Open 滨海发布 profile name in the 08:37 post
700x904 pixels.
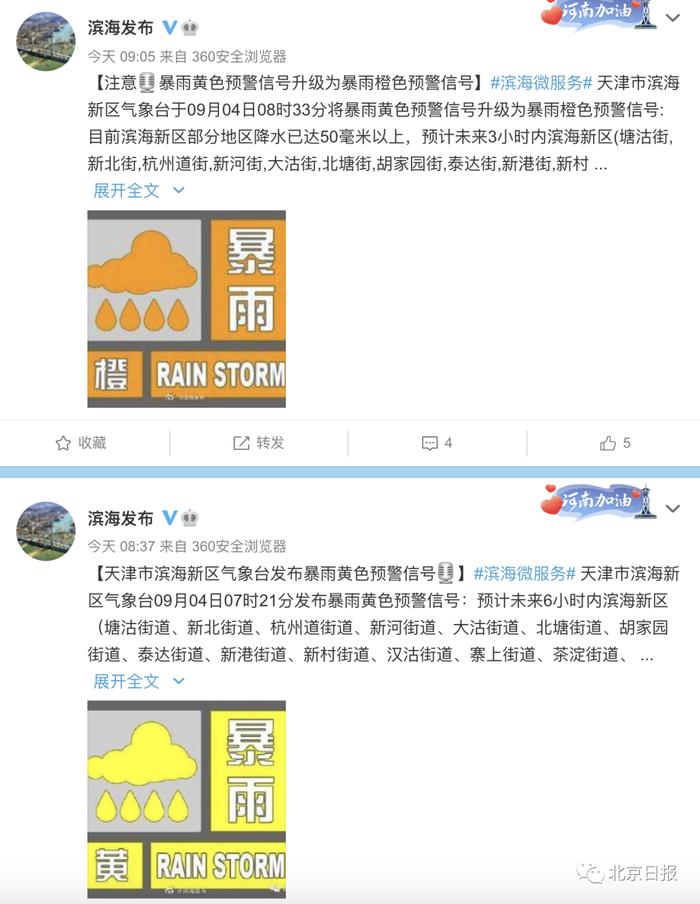[120, 518]
